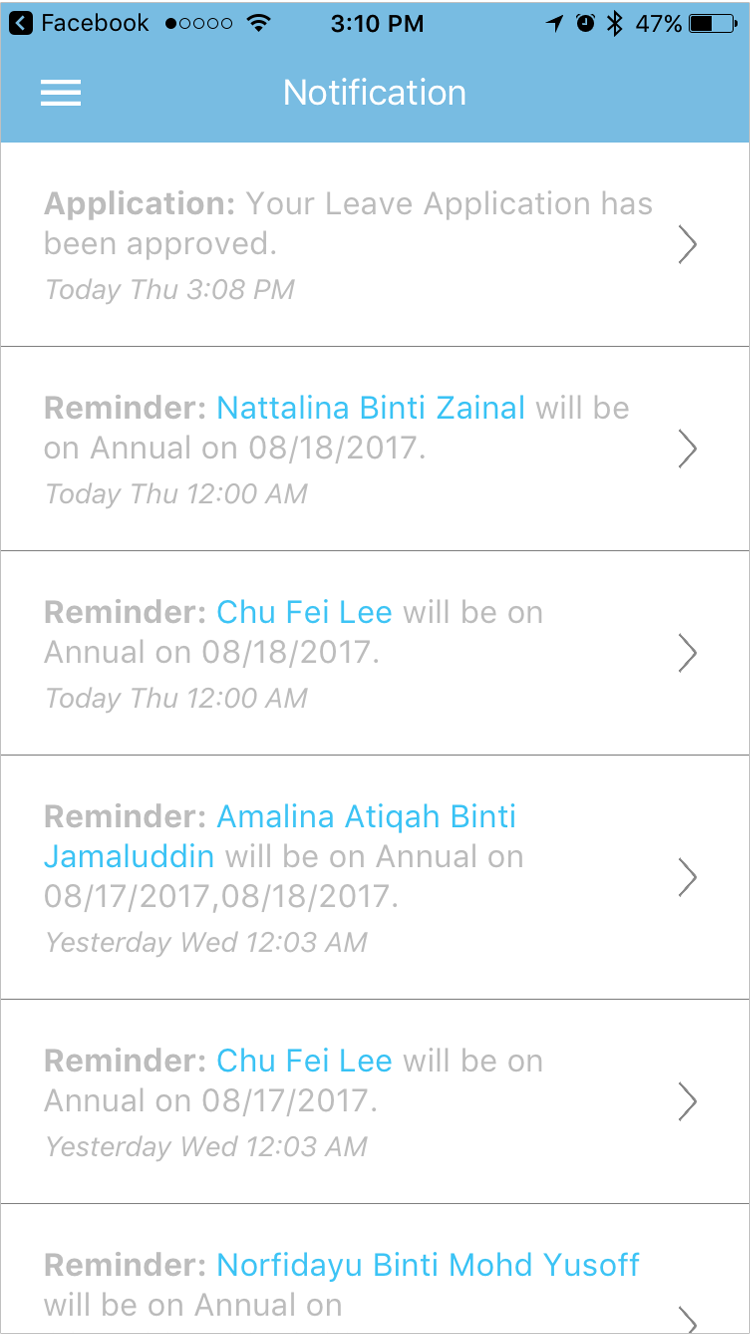Open Amalina Atiqah Binti Jamaluddin's reminder
This screenshot has height=1336, width=752.
coord(375,877)
